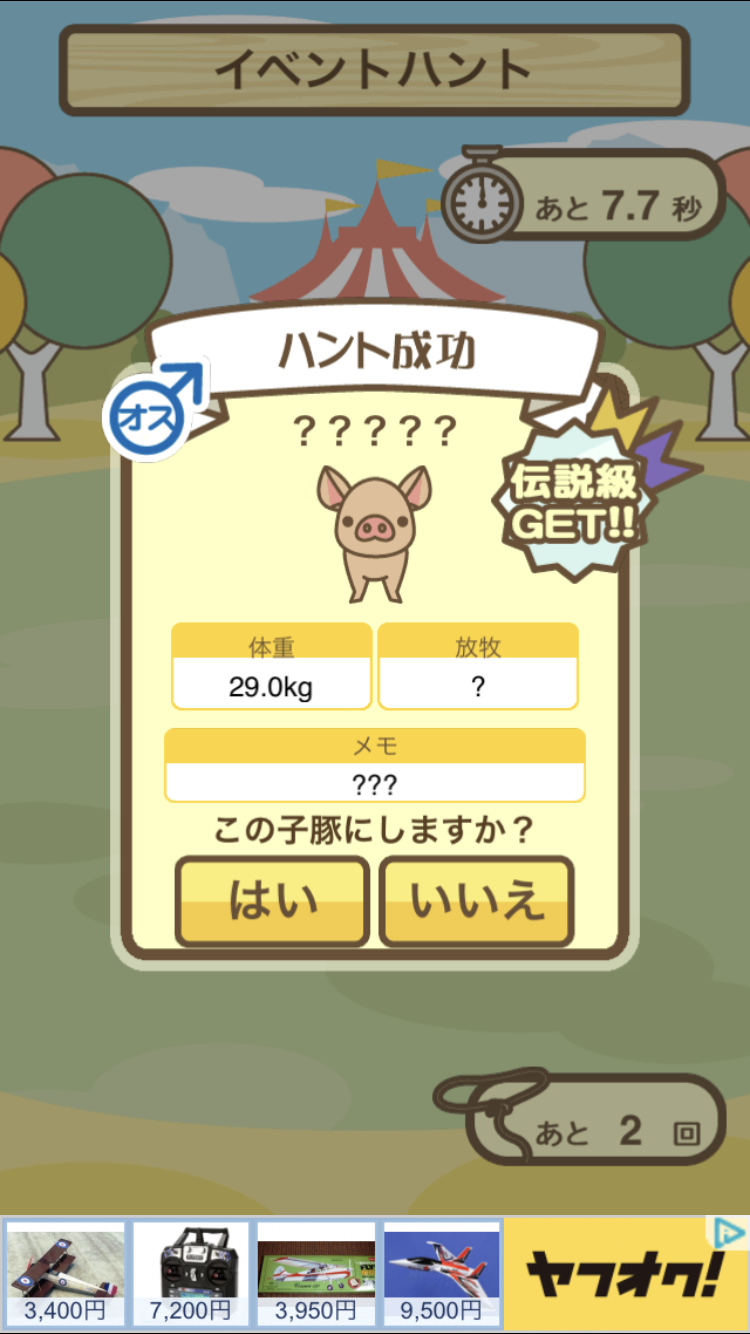750x1334 pixels.
Task: View the 7,200円 radio controller ad item
Action: (x=192, y=1273)
